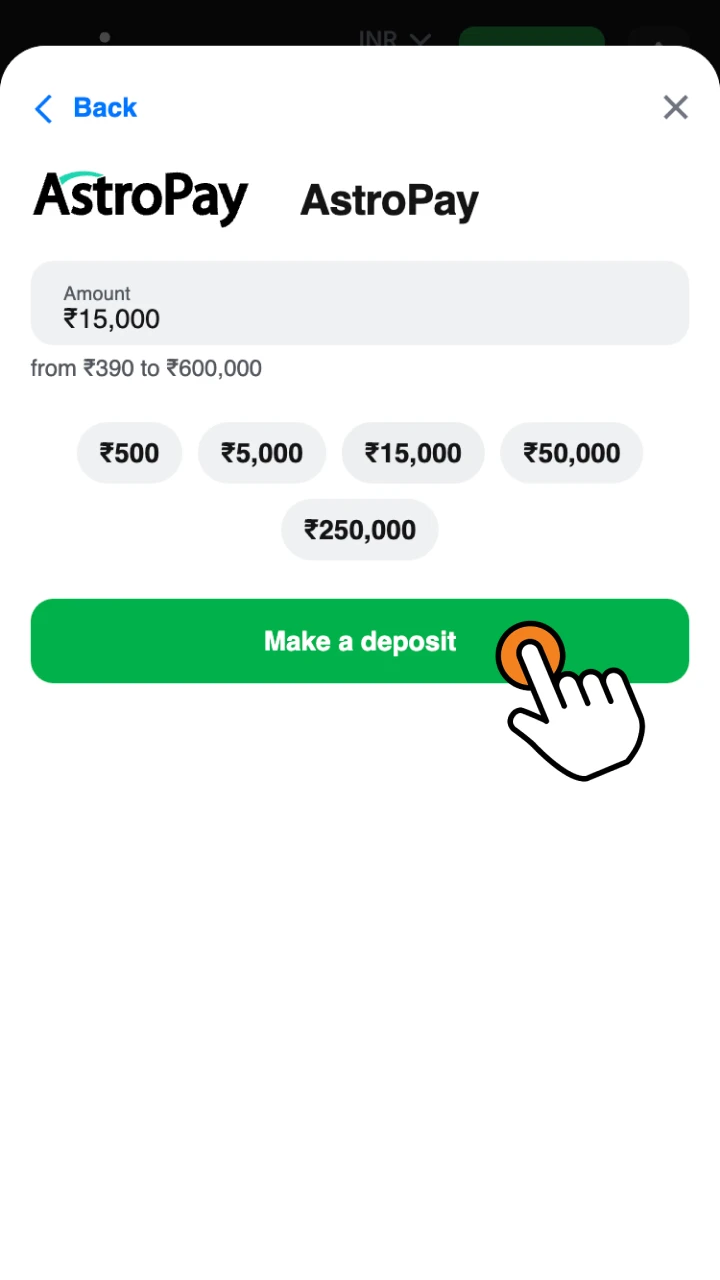This screenshot has width=720, height=1280.
Task: Click the Back link
Action: [104, 107]
